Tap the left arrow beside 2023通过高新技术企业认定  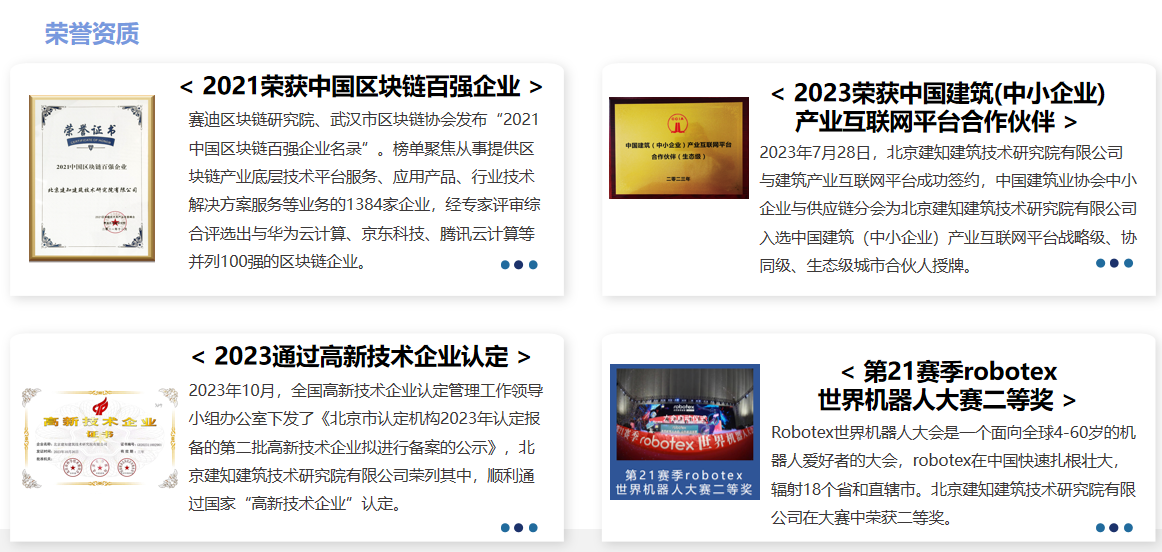tap(198, 358)
